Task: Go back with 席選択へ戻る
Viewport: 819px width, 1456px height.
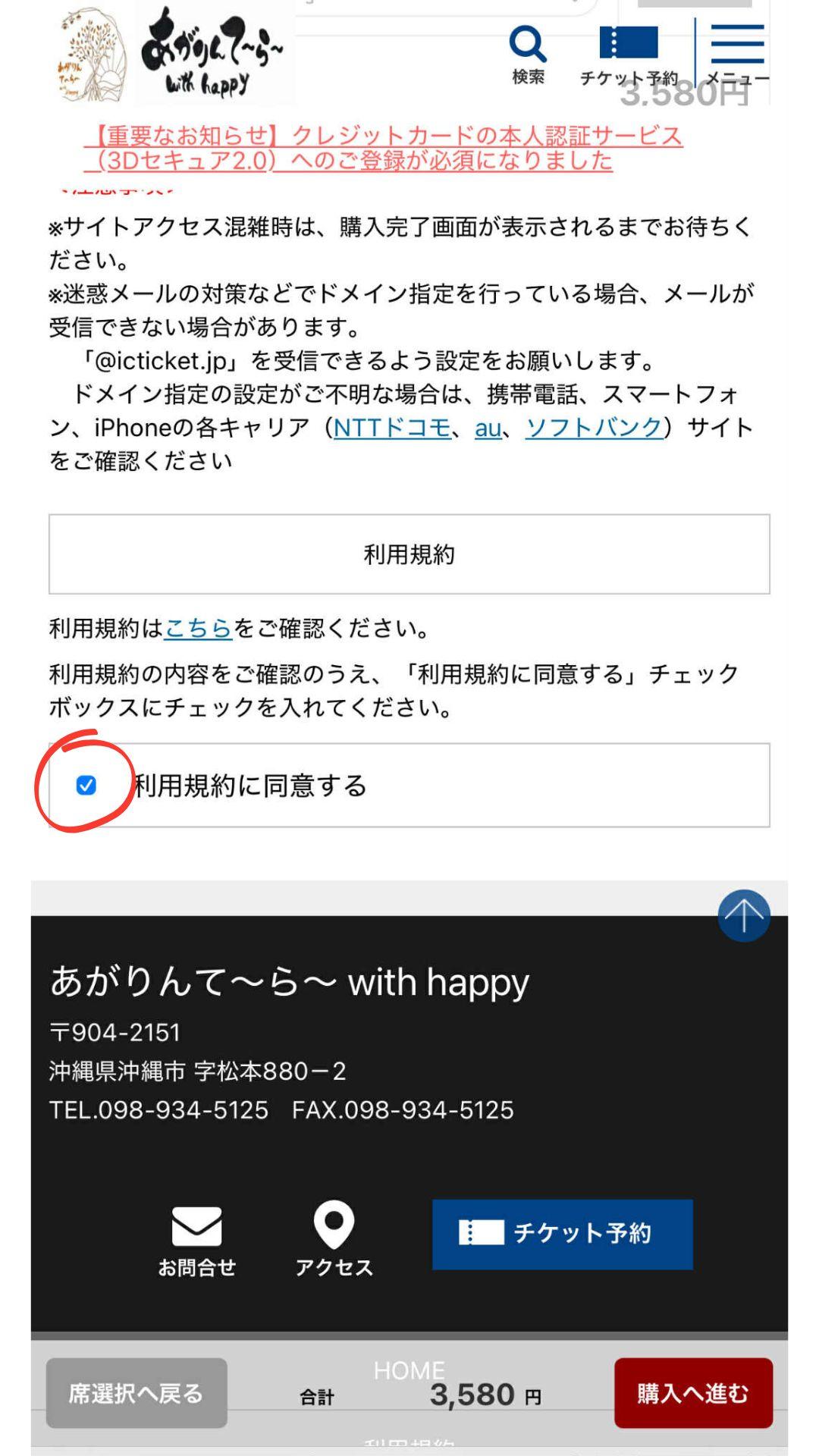Action: point(136,1393)
